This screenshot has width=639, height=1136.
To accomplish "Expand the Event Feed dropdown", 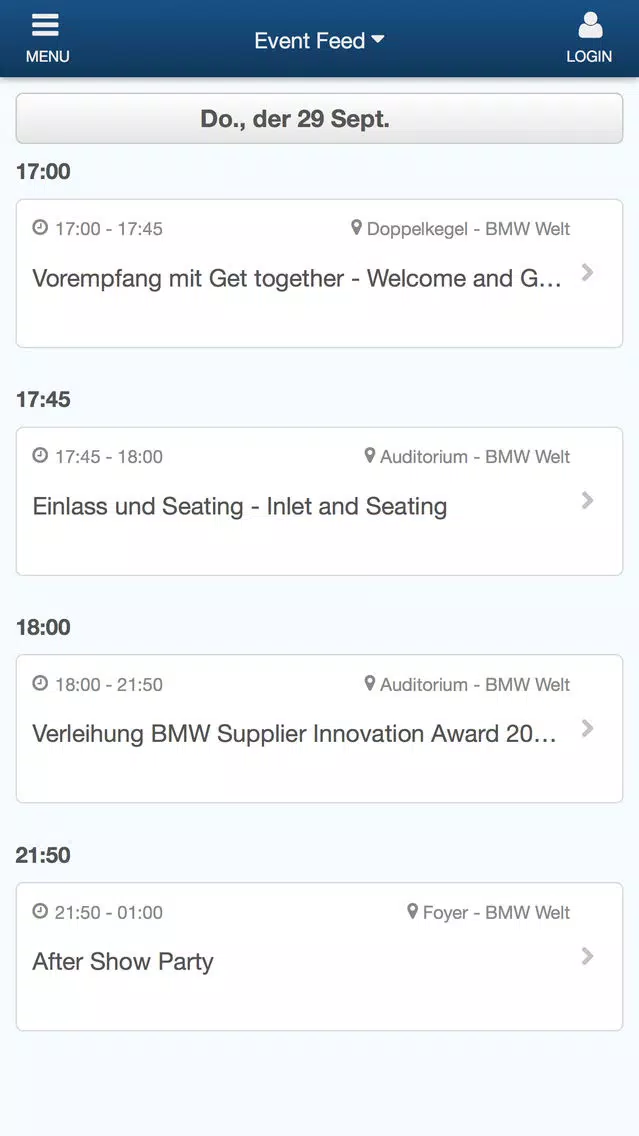I will (319, 41).
